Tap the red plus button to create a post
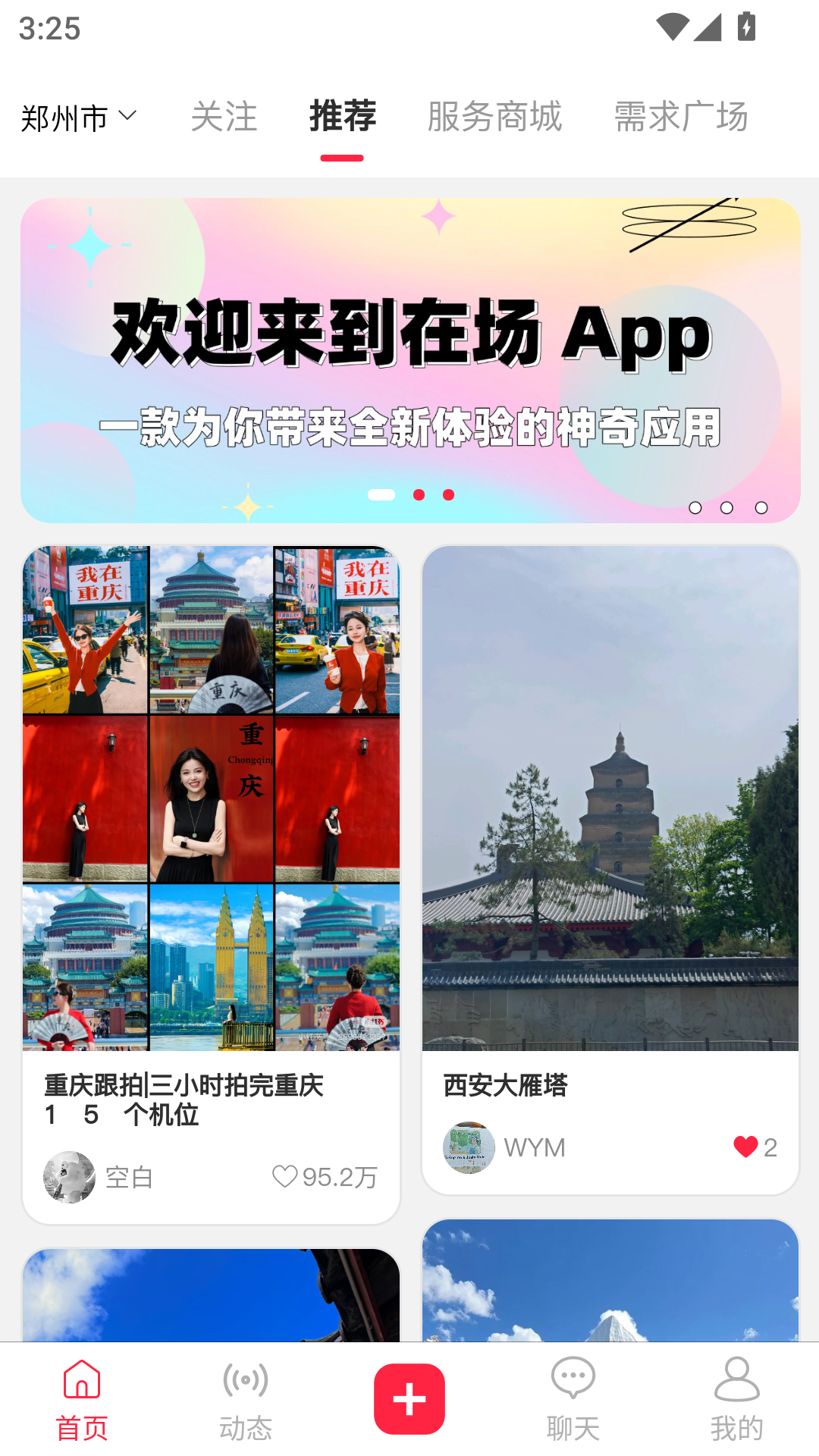The image size is (819, 1456). (x=409, y=1398)
